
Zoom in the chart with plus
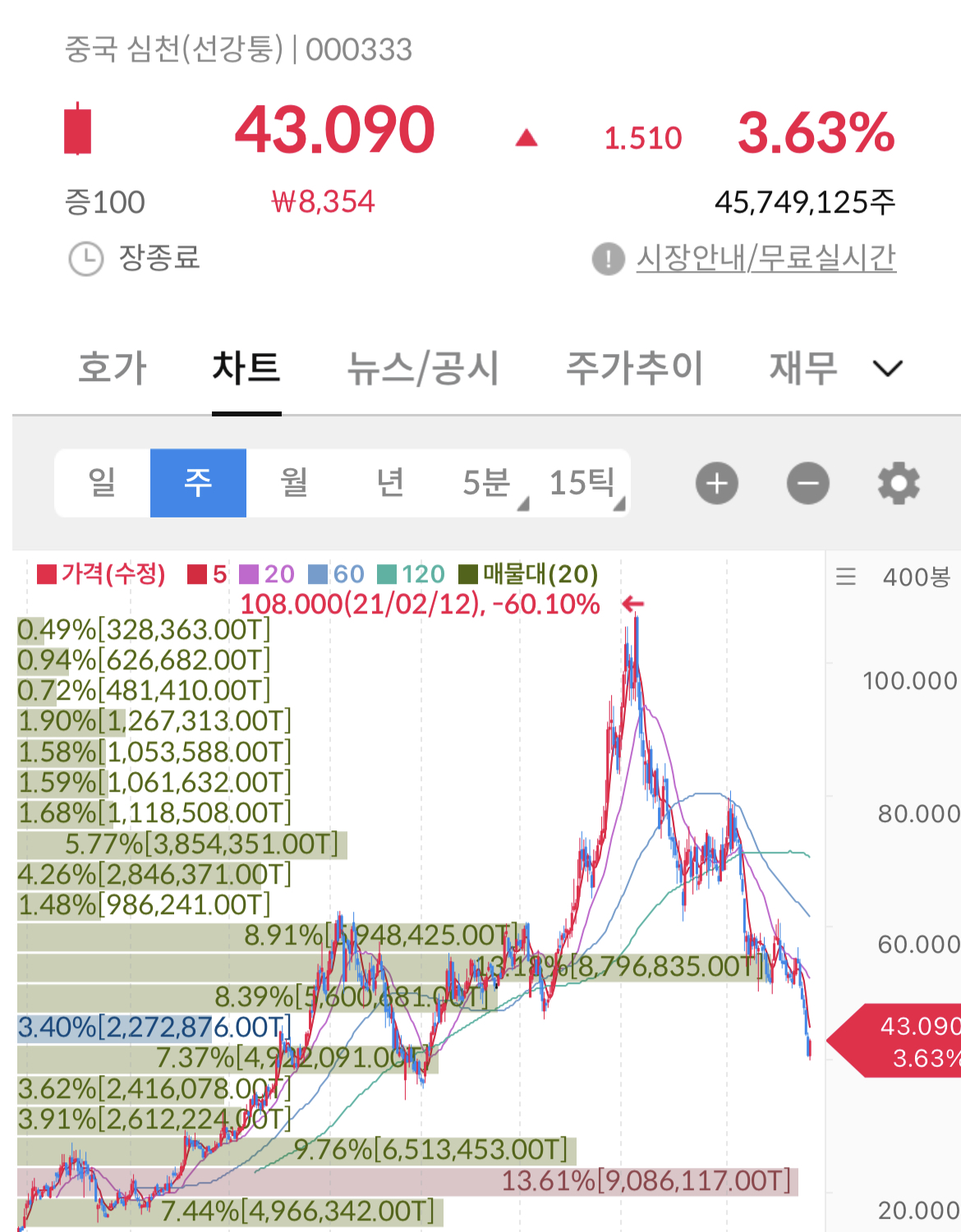point(717,483)
